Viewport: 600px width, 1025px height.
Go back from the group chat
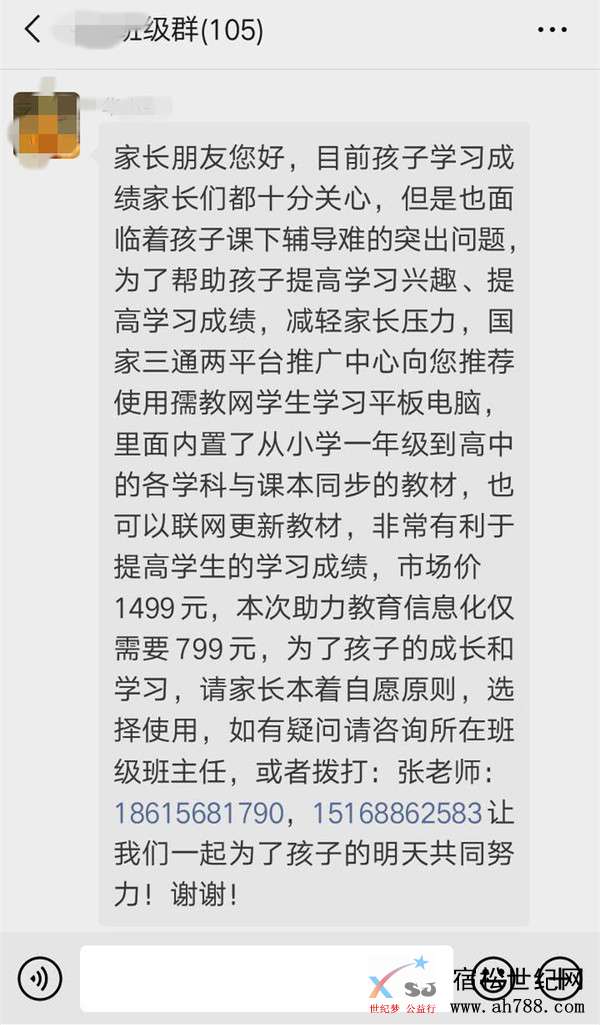[32, 30]
